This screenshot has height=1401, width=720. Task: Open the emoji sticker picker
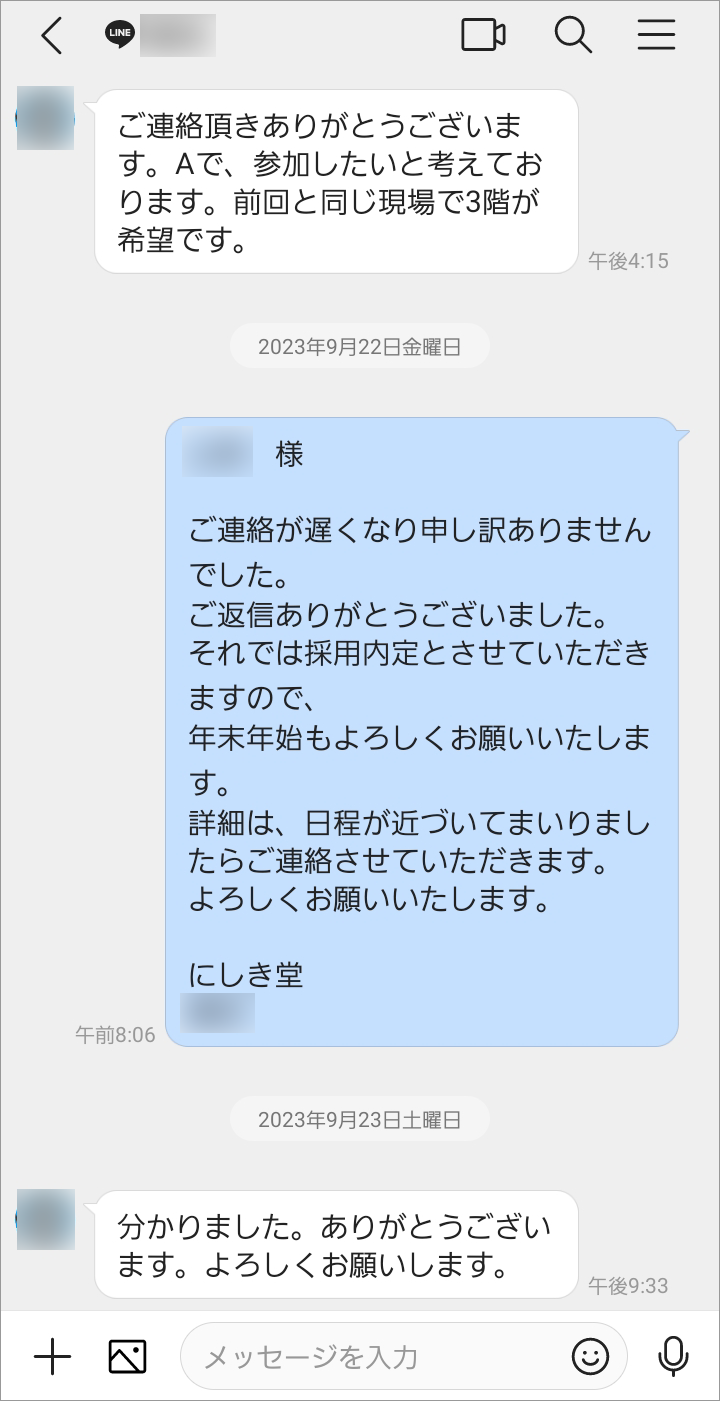590,1357
